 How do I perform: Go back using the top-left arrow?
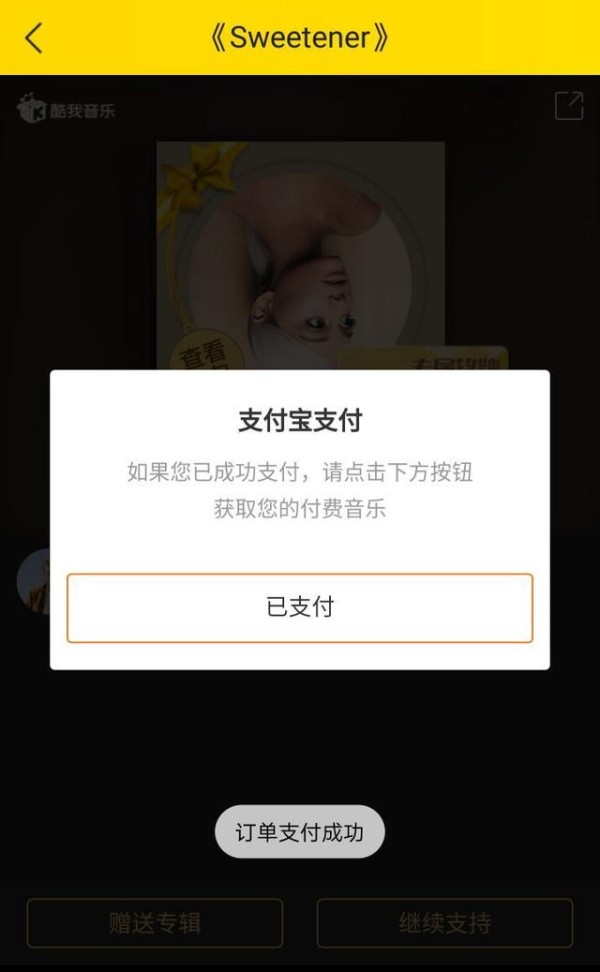coord(33,38)
